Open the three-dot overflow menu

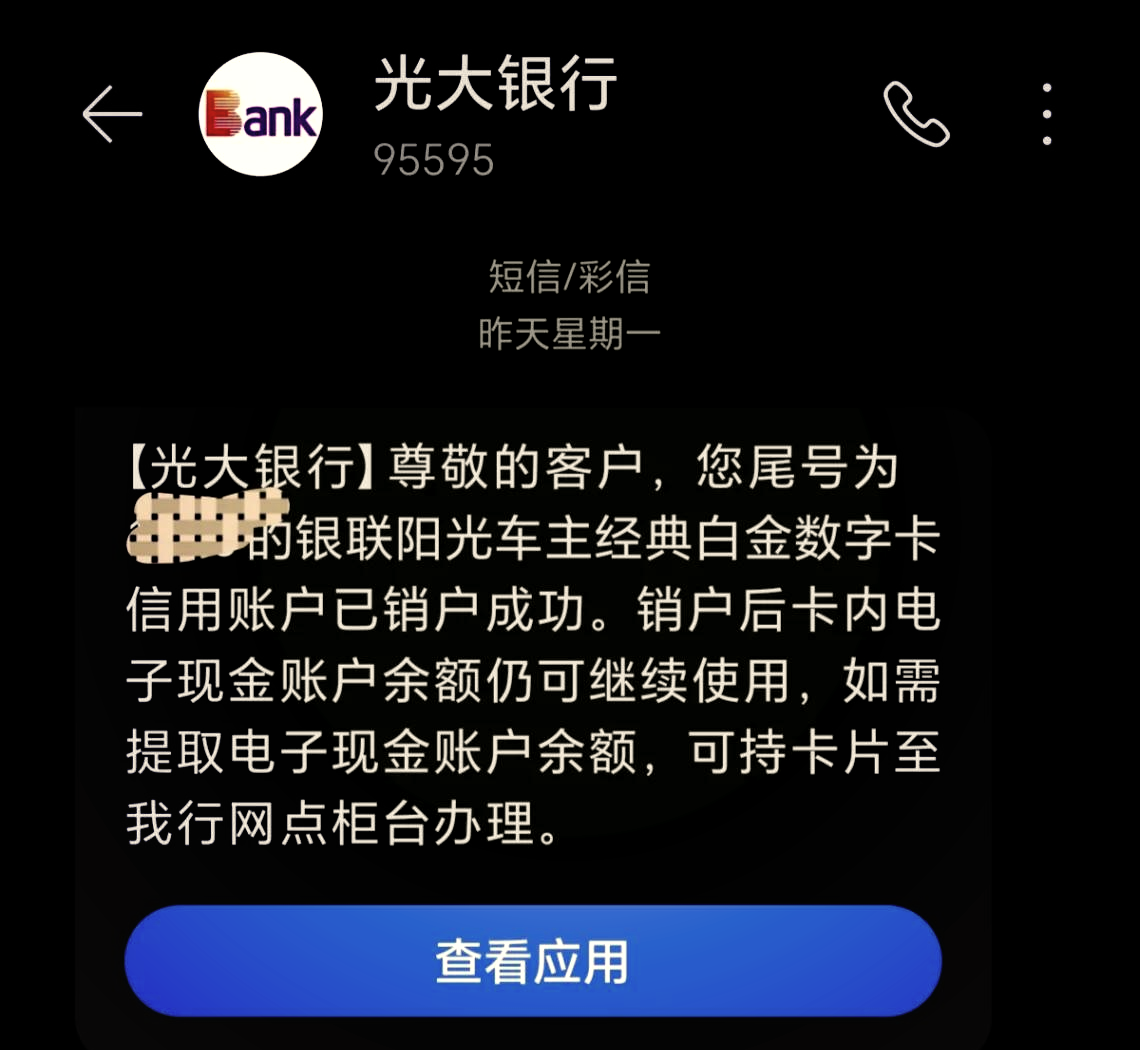tap(1046, 114)
